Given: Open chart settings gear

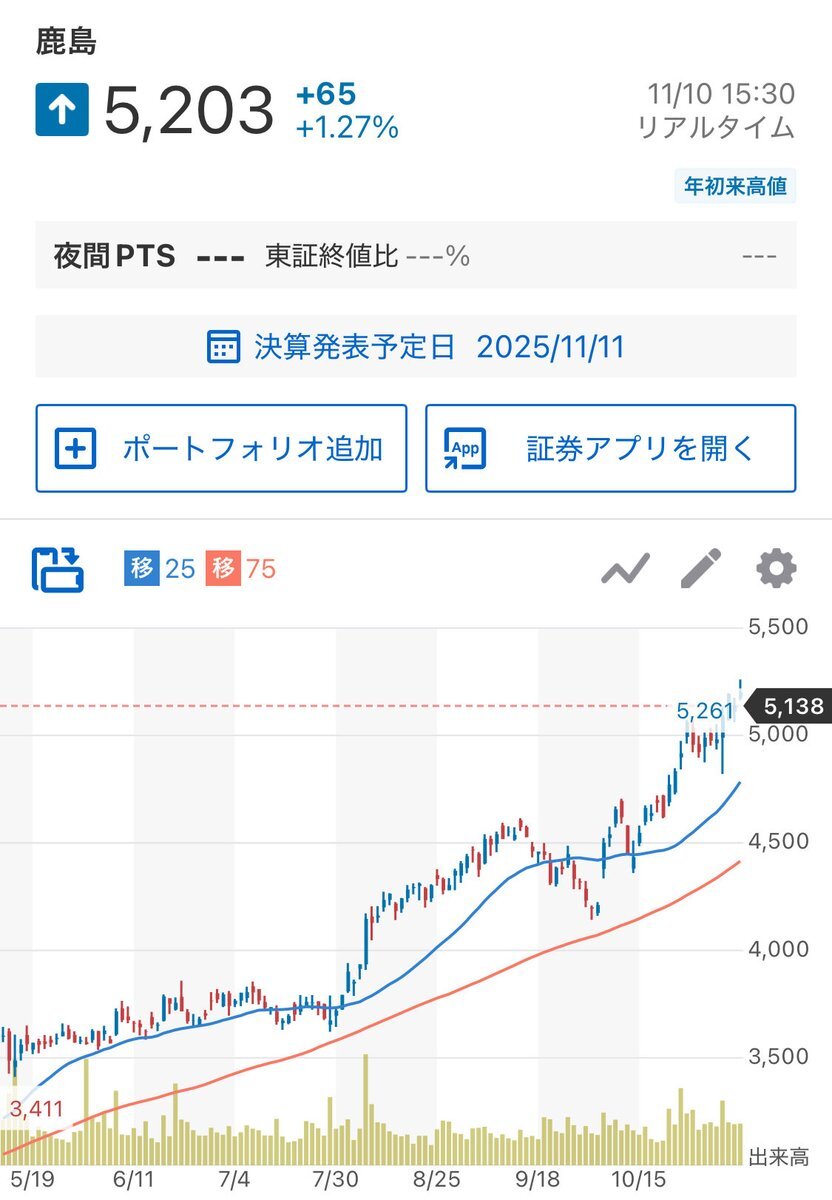Looking at the screenshot, I should (x=776, y=569).
